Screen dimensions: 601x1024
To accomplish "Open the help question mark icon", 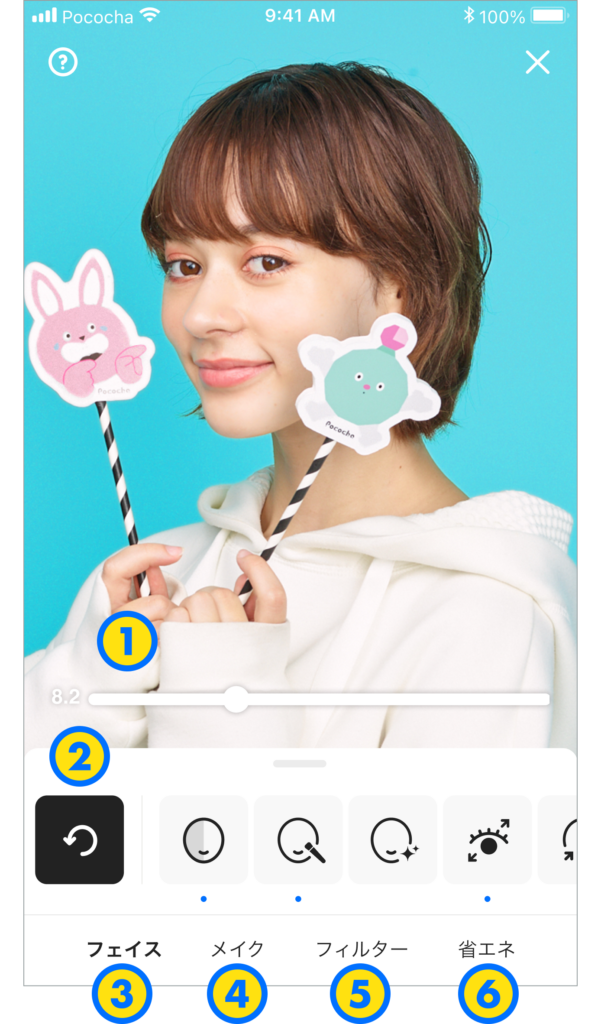I will click(63, 63).
